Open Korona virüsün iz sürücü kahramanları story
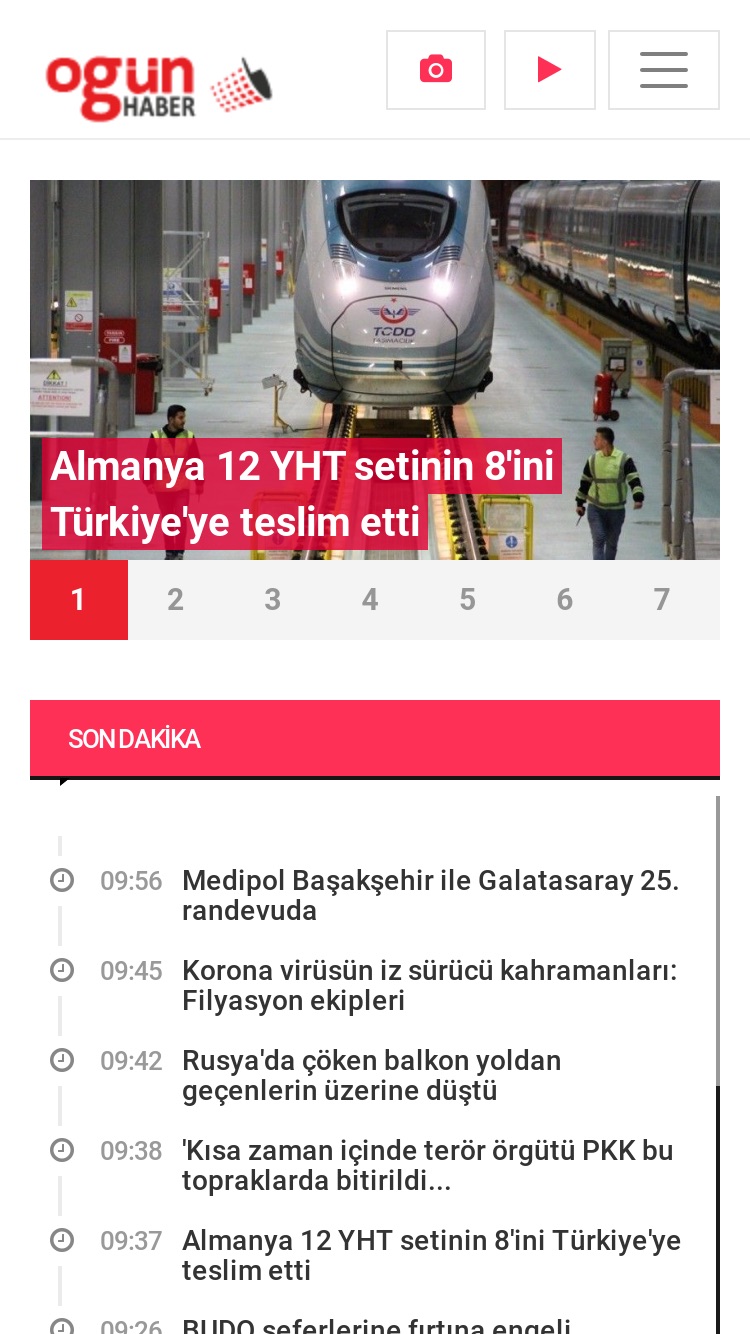Screen dimensions: 750x1334 431,986
